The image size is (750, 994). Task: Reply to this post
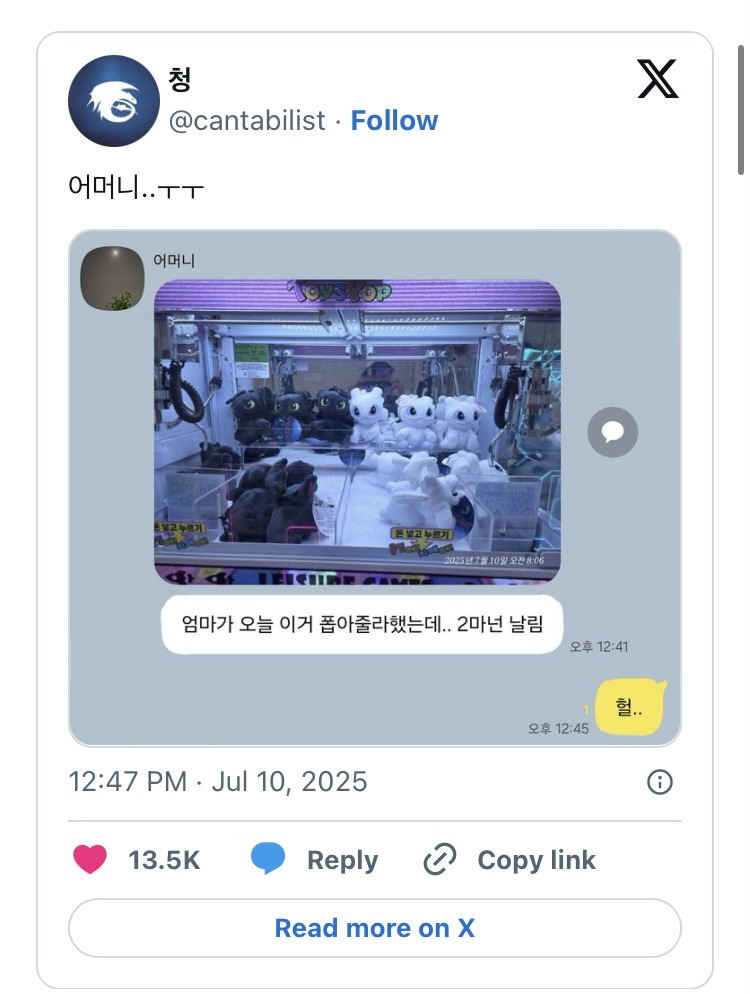coord(314,860)
